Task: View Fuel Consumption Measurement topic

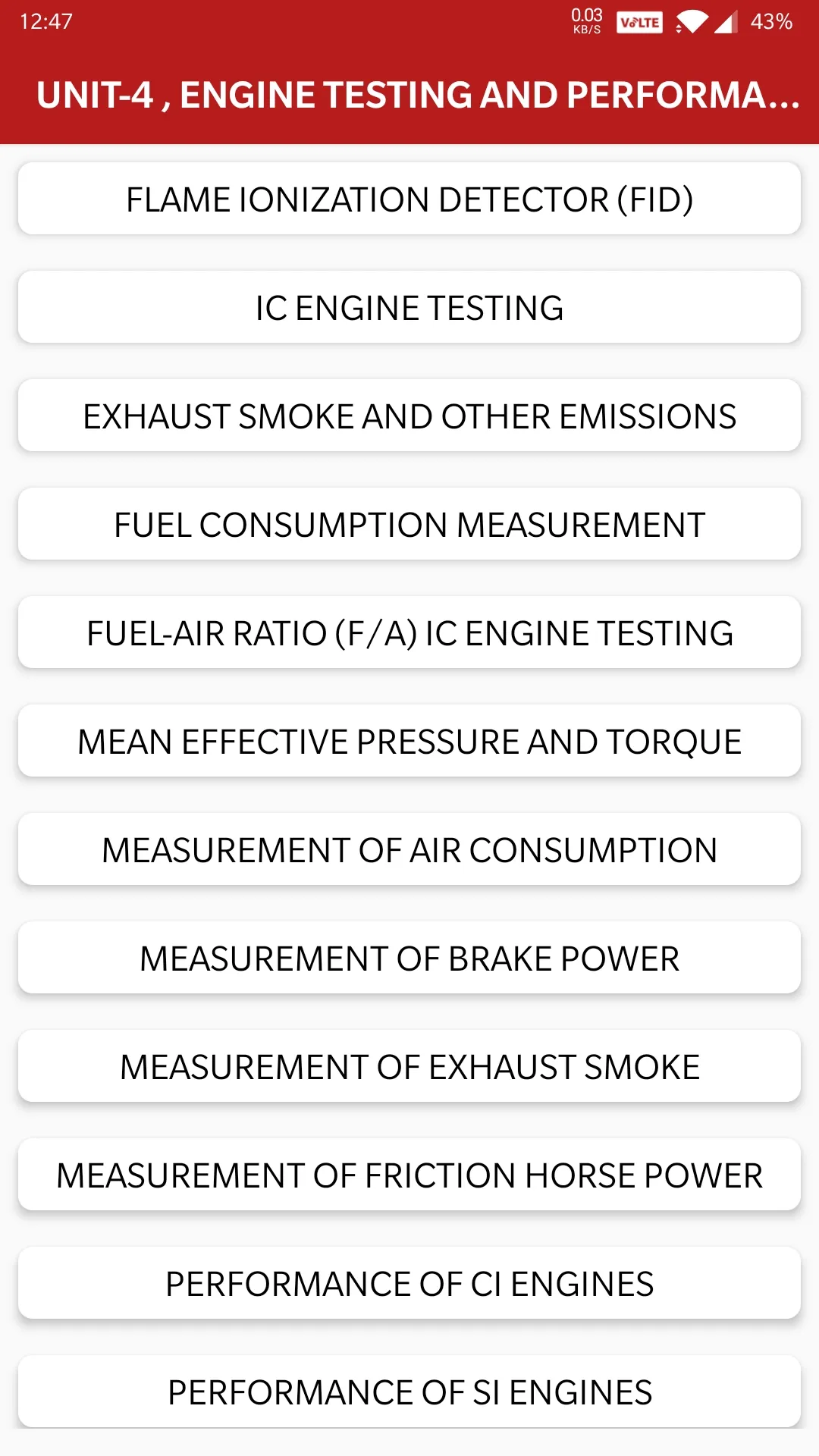Action: coord(409,524)
